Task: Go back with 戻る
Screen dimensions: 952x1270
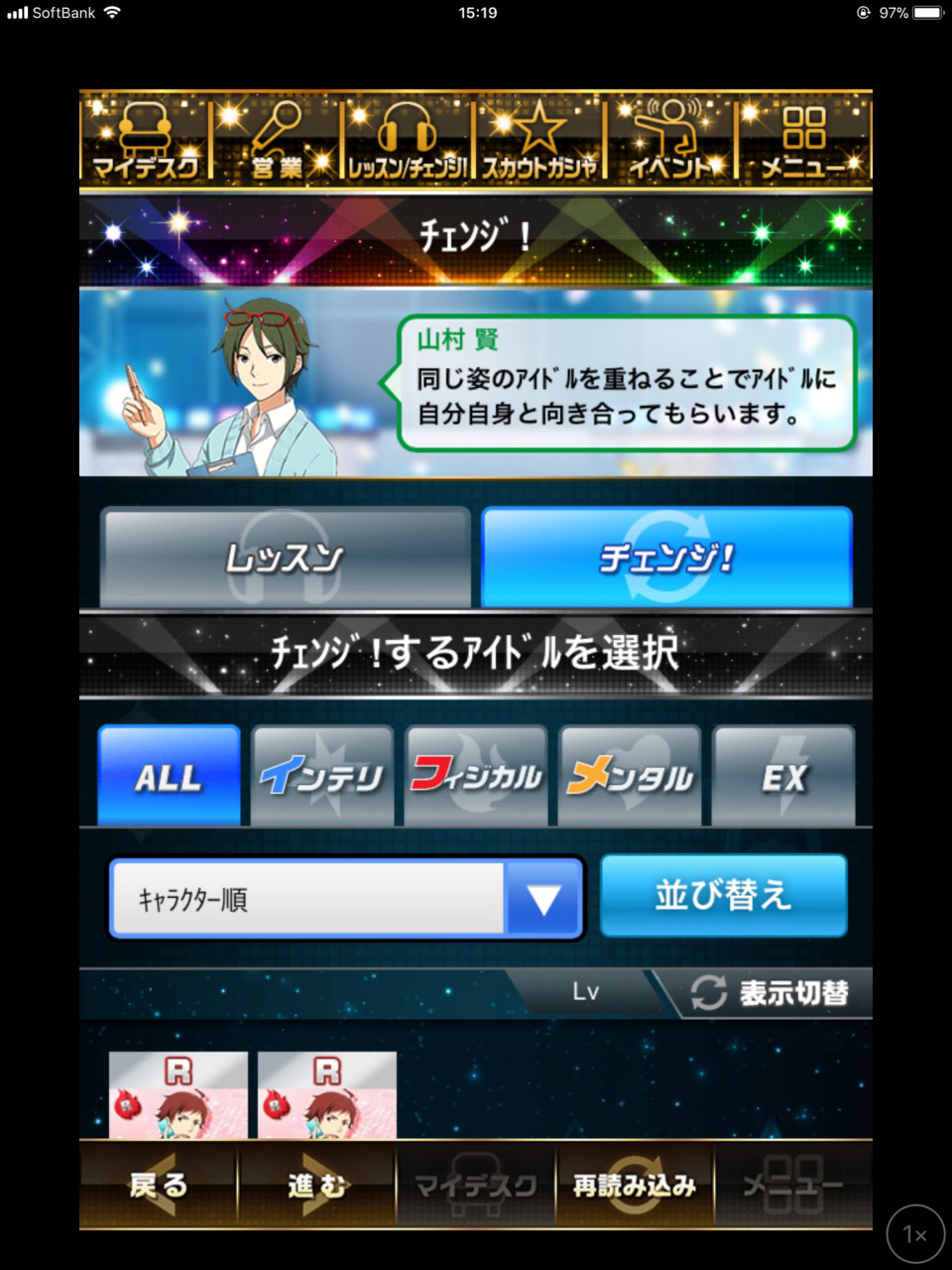Action: (x=158, y=1185)
